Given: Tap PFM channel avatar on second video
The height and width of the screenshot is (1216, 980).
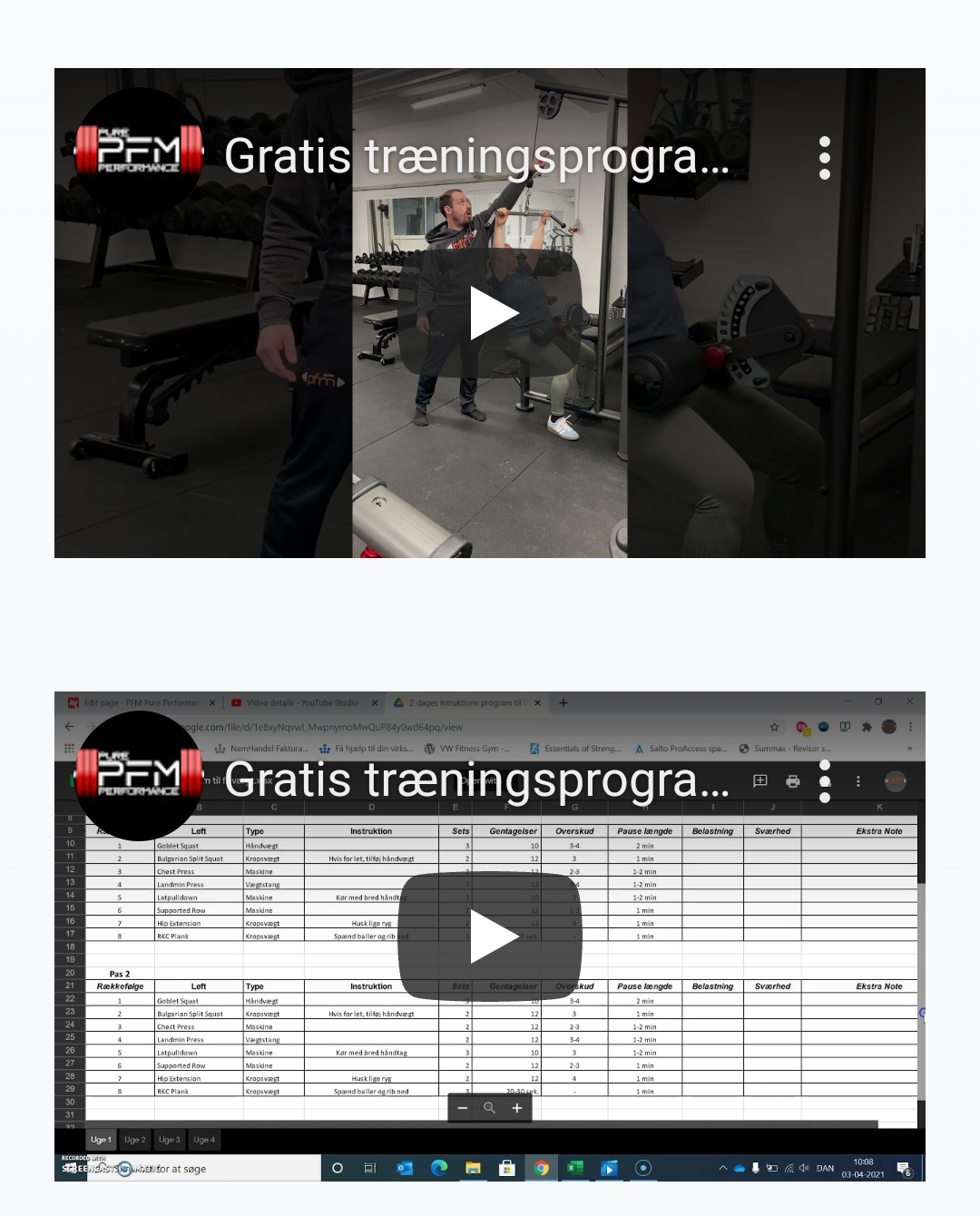Looking at the screenshot, I should [139, 776].
